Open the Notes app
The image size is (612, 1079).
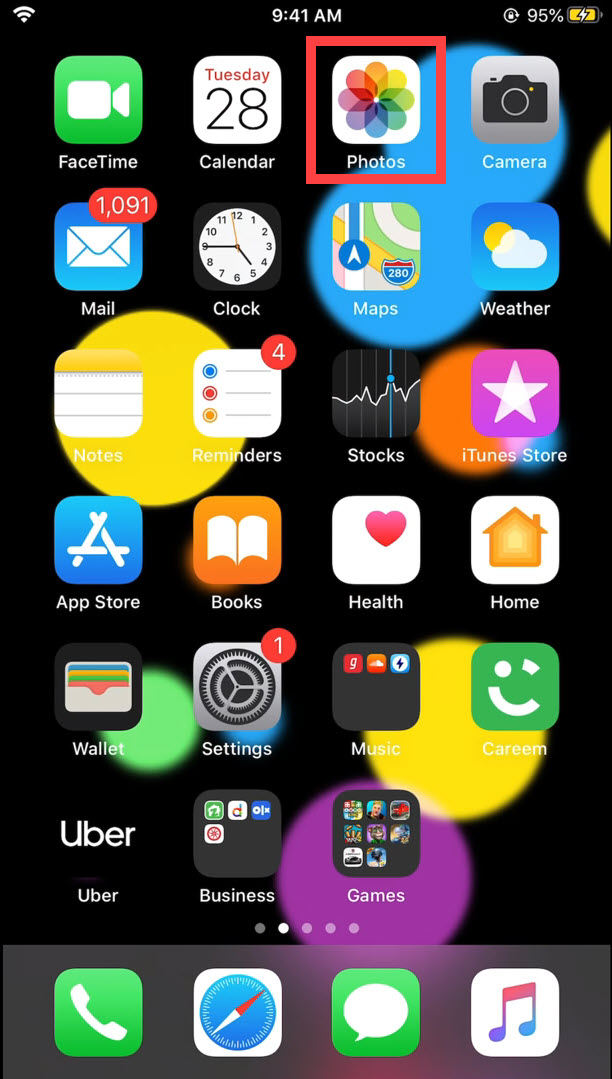(x=98, y=394)
